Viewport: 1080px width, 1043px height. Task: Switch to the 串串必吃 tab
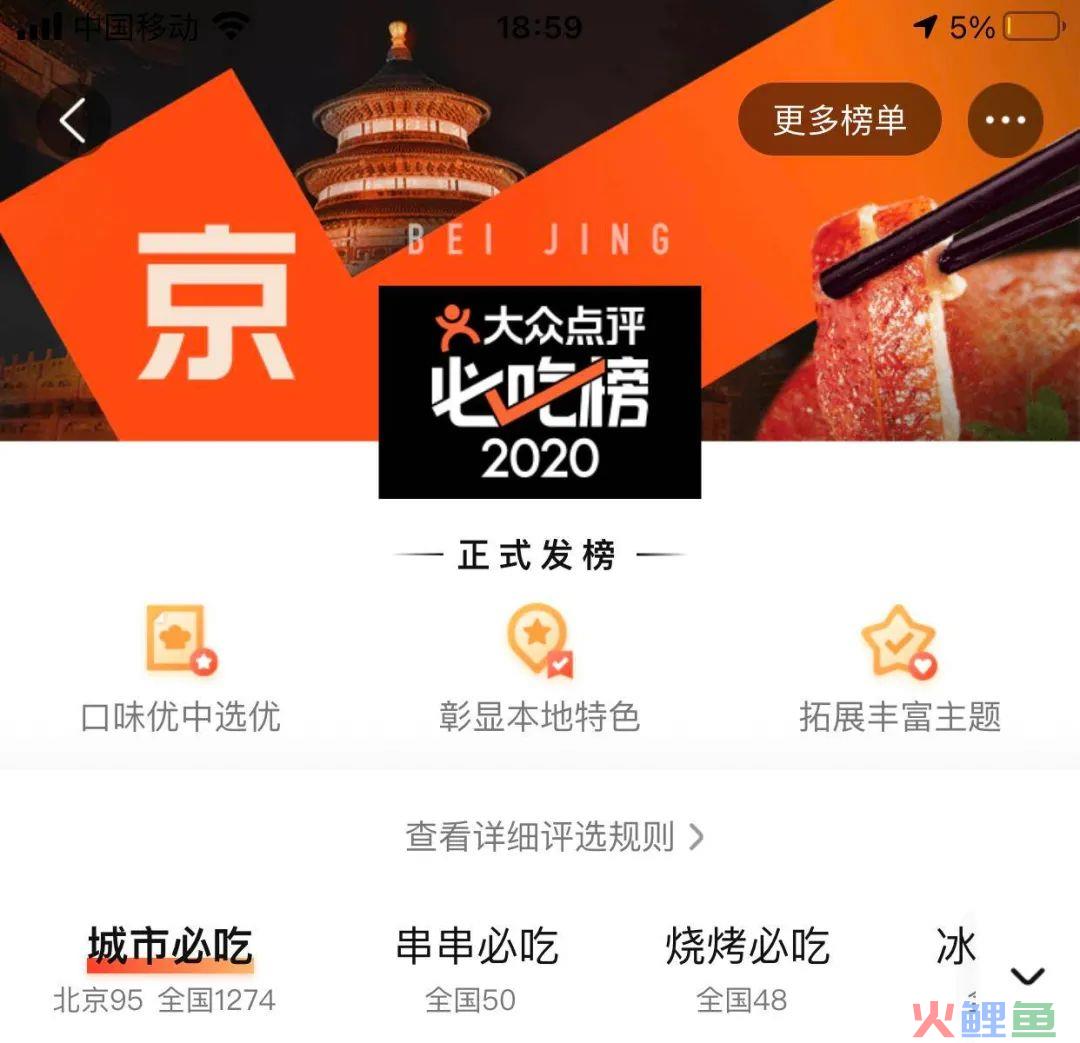(x=477, y=946)
